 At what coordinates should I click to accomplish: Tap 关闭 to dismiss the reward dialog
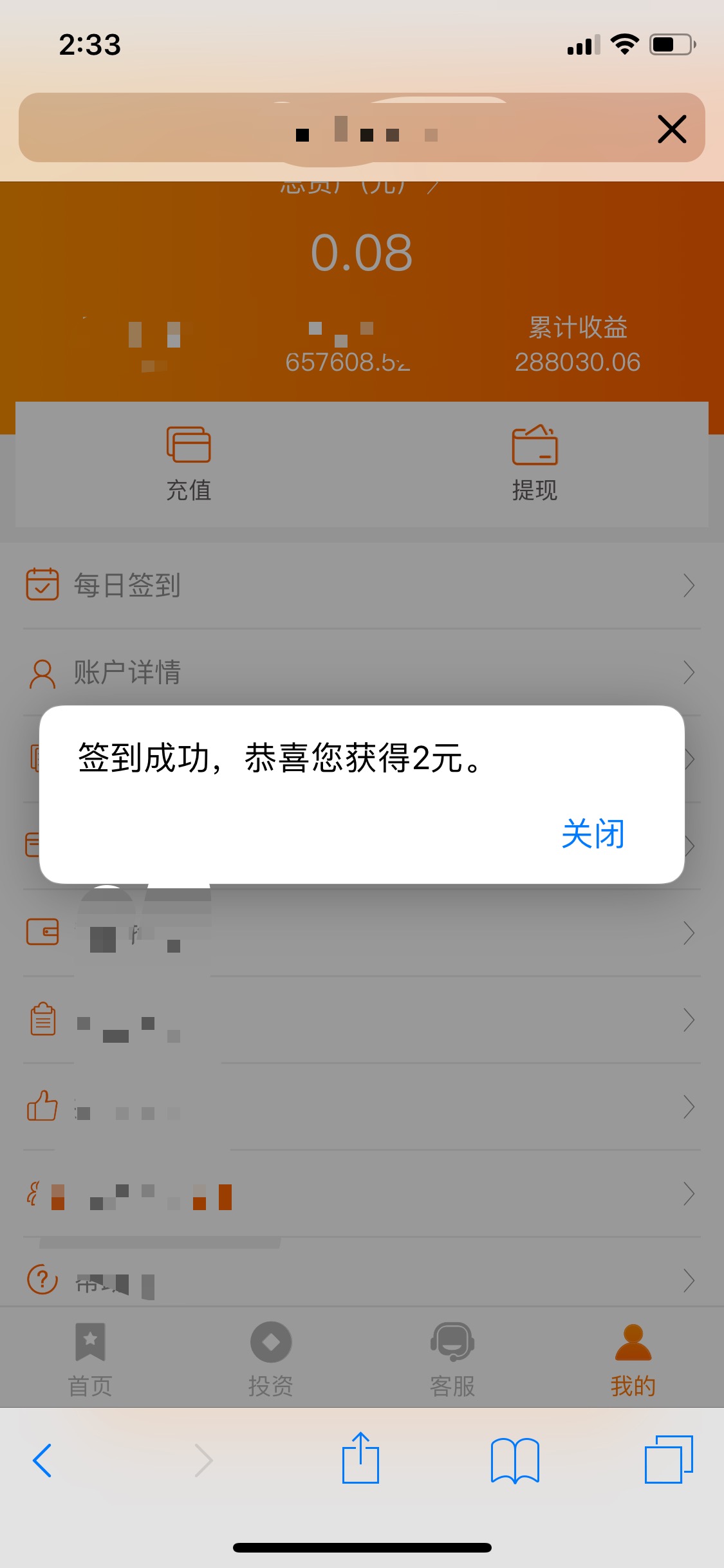point(592,835)
